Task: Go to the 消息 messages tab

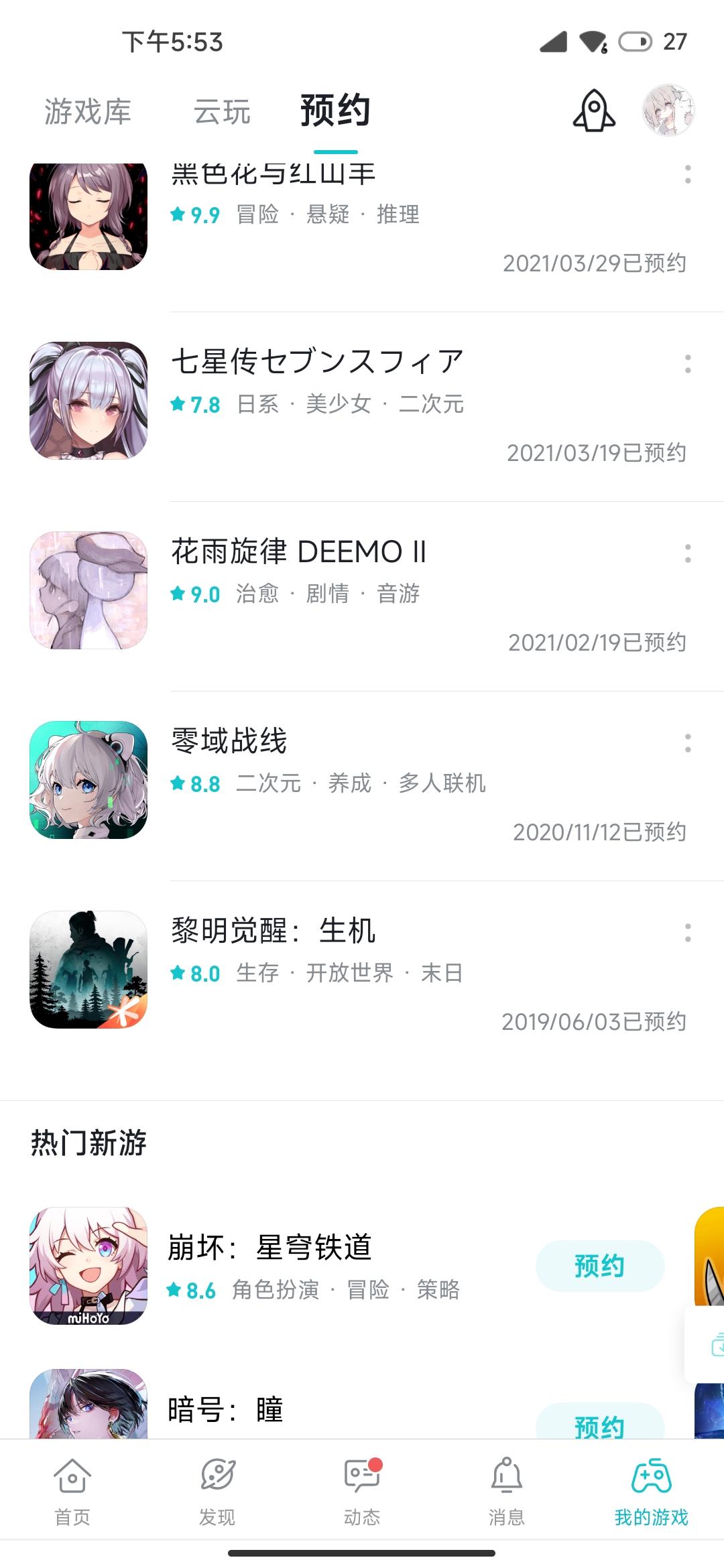Action: point(507,1488)
